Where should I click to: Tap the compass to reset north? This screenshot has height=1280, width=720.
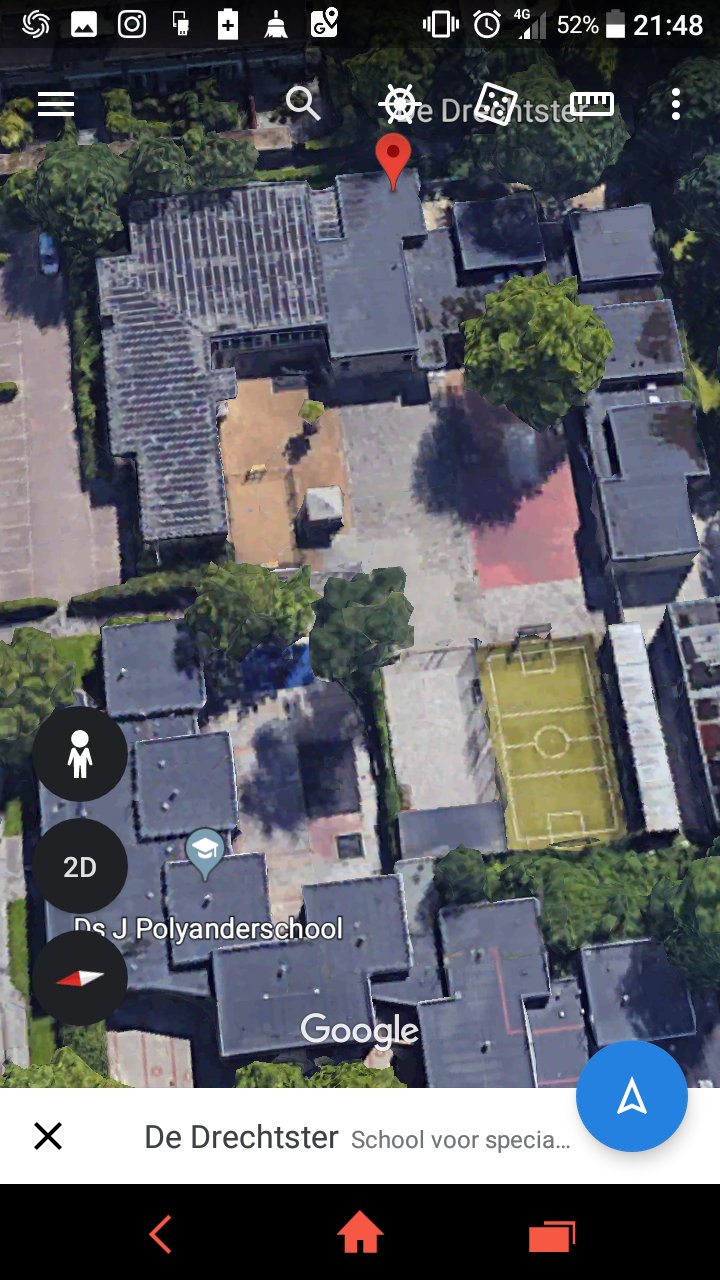pyautogui.click(x=80, y=978)
